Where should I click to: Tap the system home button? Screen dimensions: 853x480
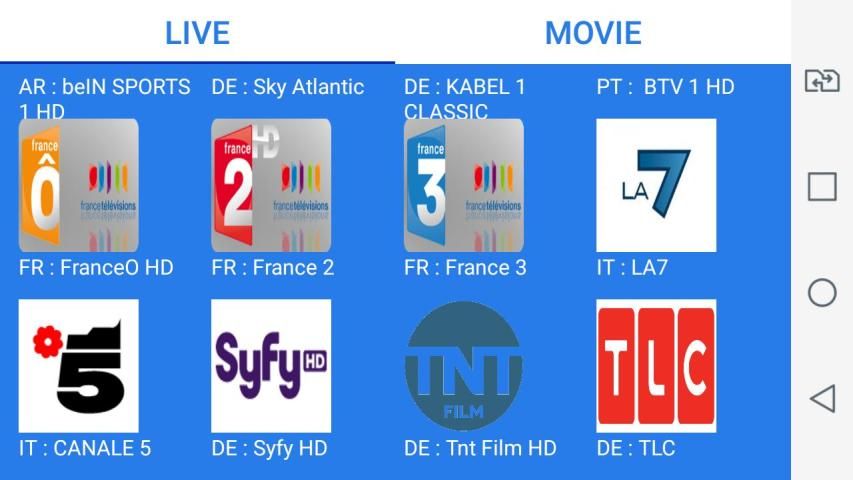pyautogui.click(x=822, y=292)
